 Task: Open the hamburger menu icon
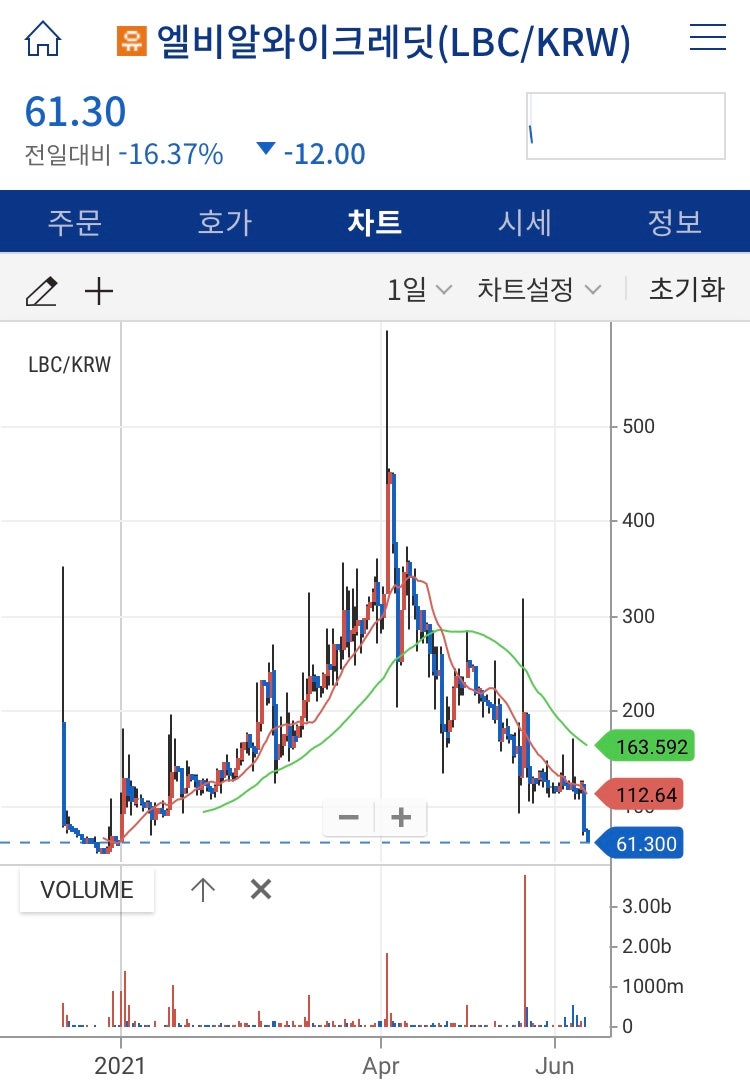pos(708,38)
